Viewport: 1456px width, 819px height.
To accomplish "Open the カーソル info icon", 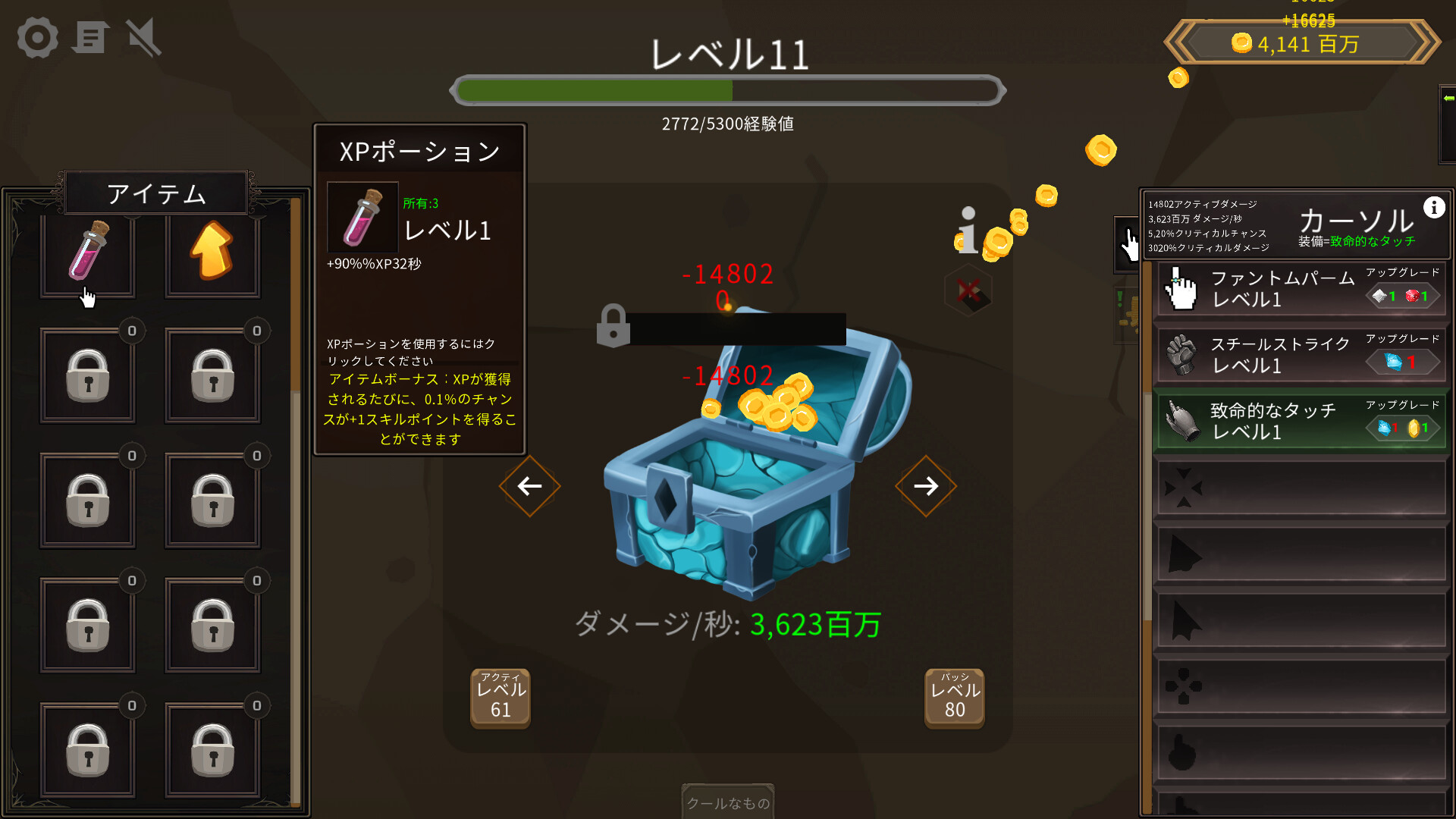I will pyautogui.click(x=1433, y=207).
